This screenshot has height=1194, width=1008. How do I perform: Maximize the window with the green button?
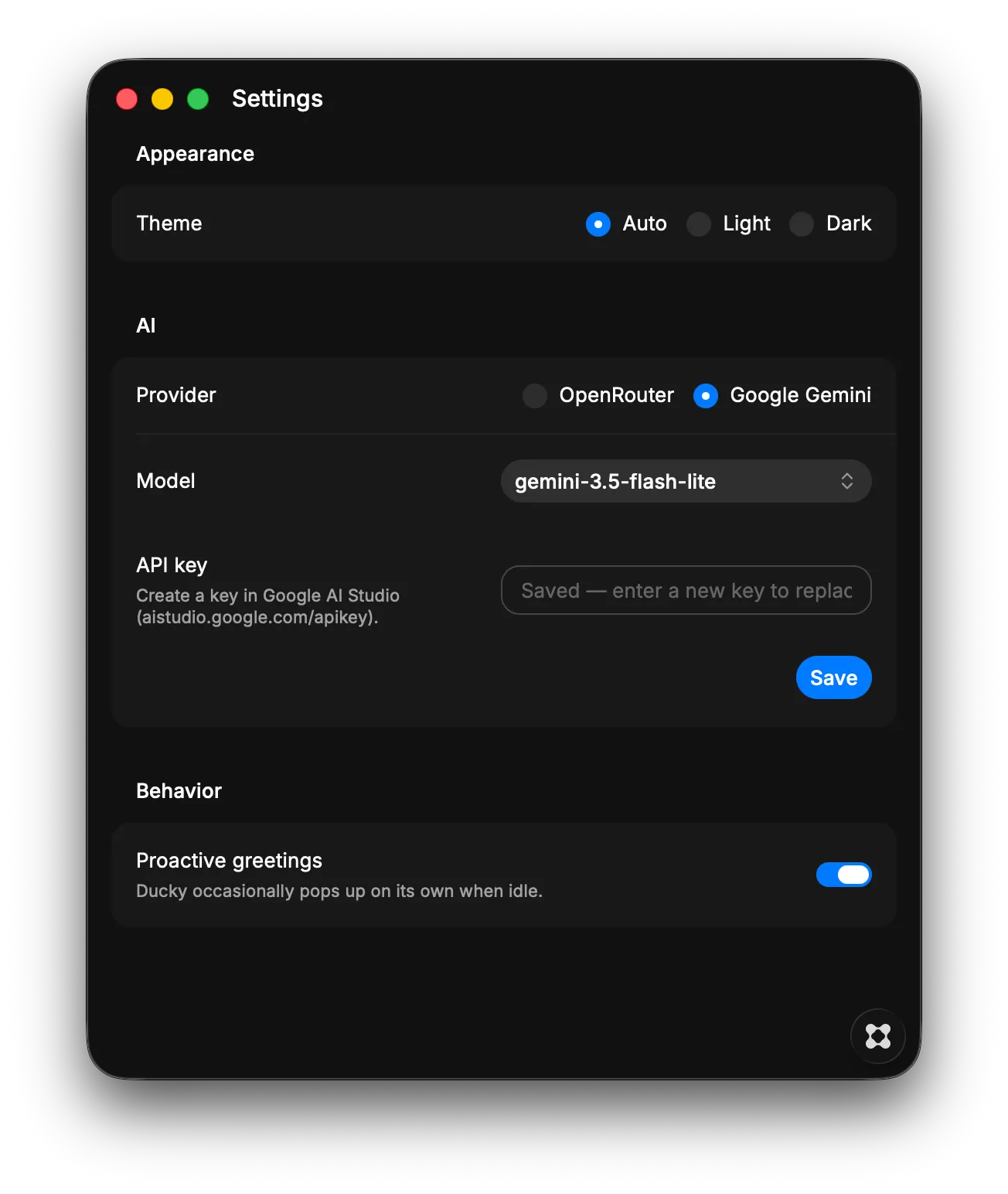click(x=198, y=99)
